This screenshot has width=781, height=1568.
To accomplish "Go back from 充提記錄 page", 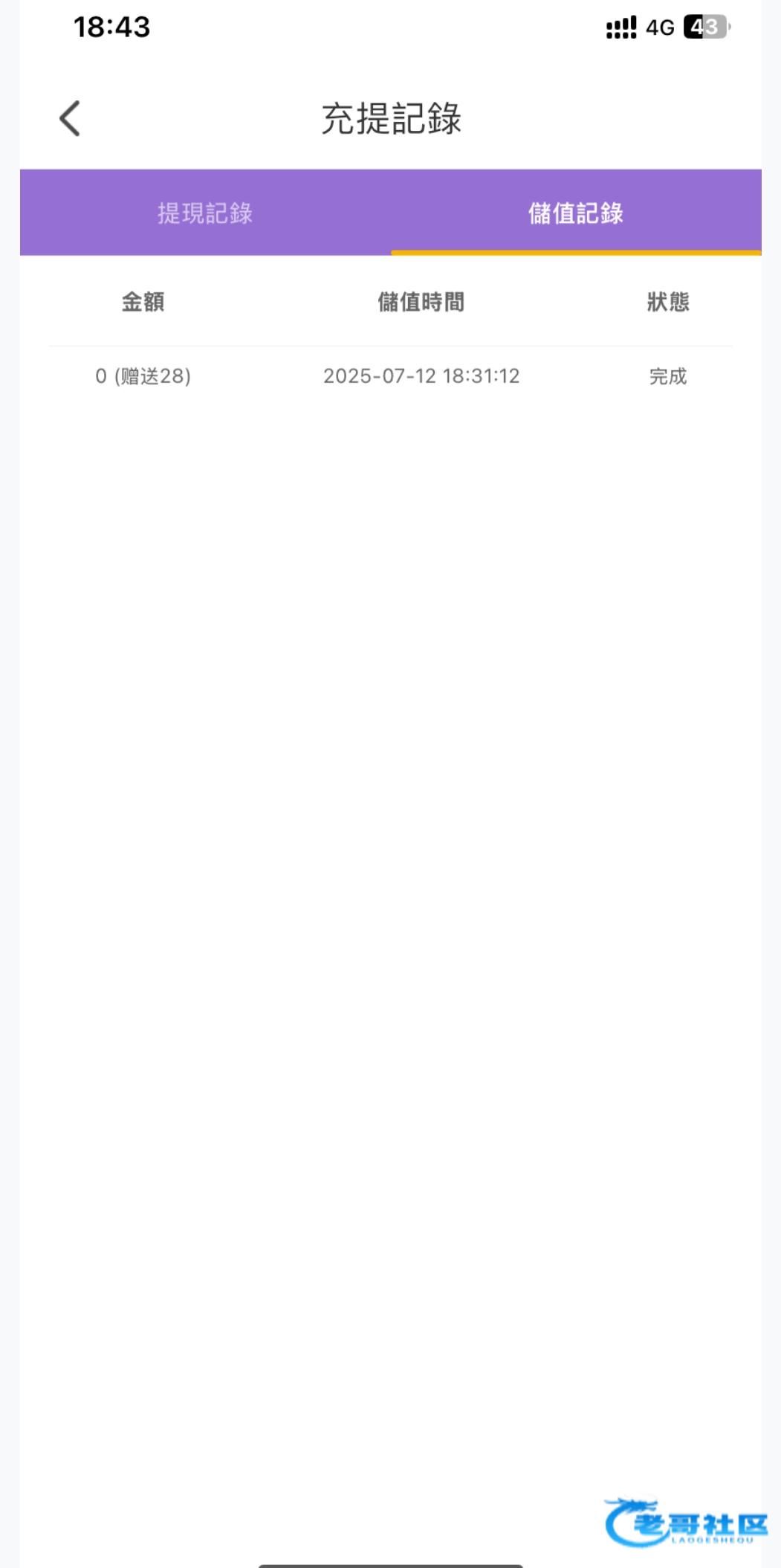I will [x=70, y=119].
